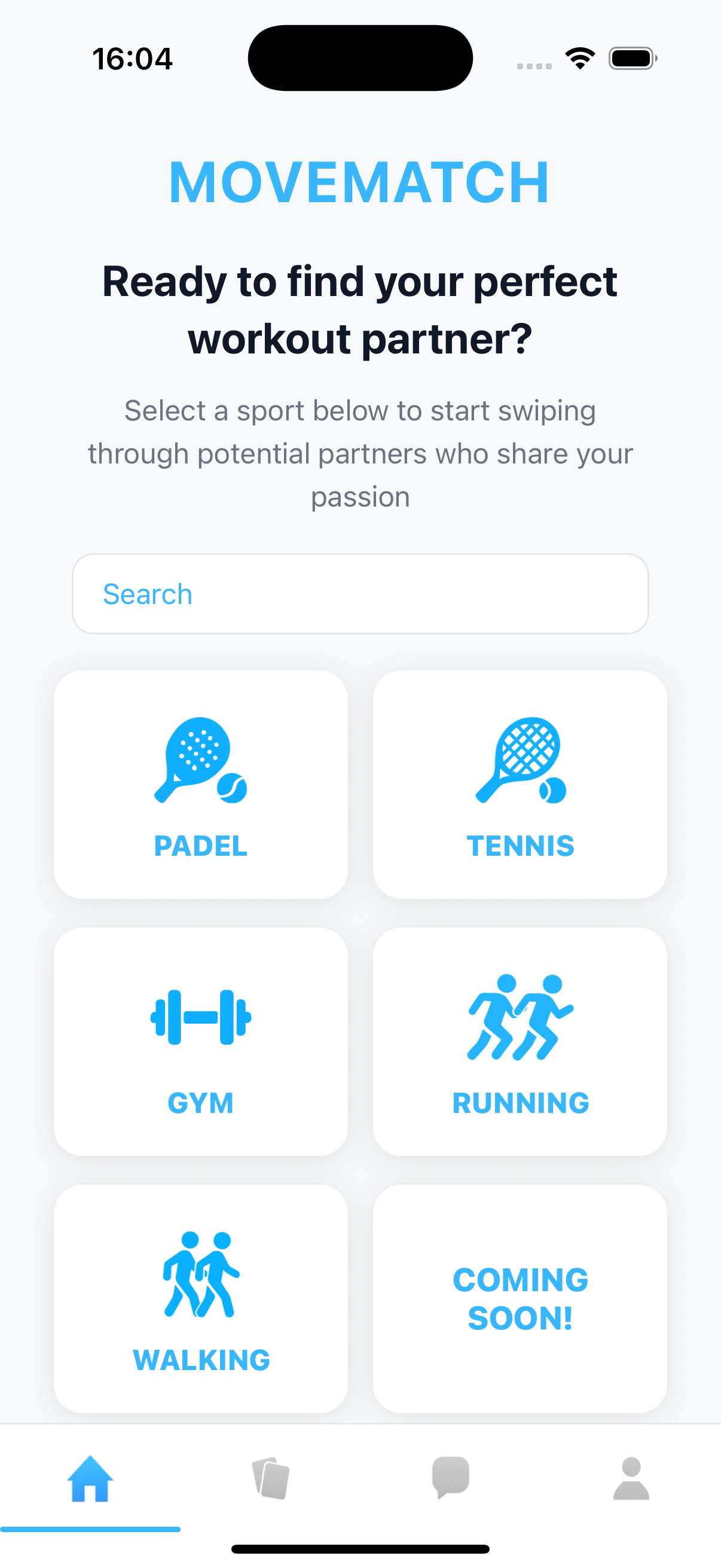Screen dimensions: 721x1568
Task: Click the COMING SOON! card
Action: 521,1297
